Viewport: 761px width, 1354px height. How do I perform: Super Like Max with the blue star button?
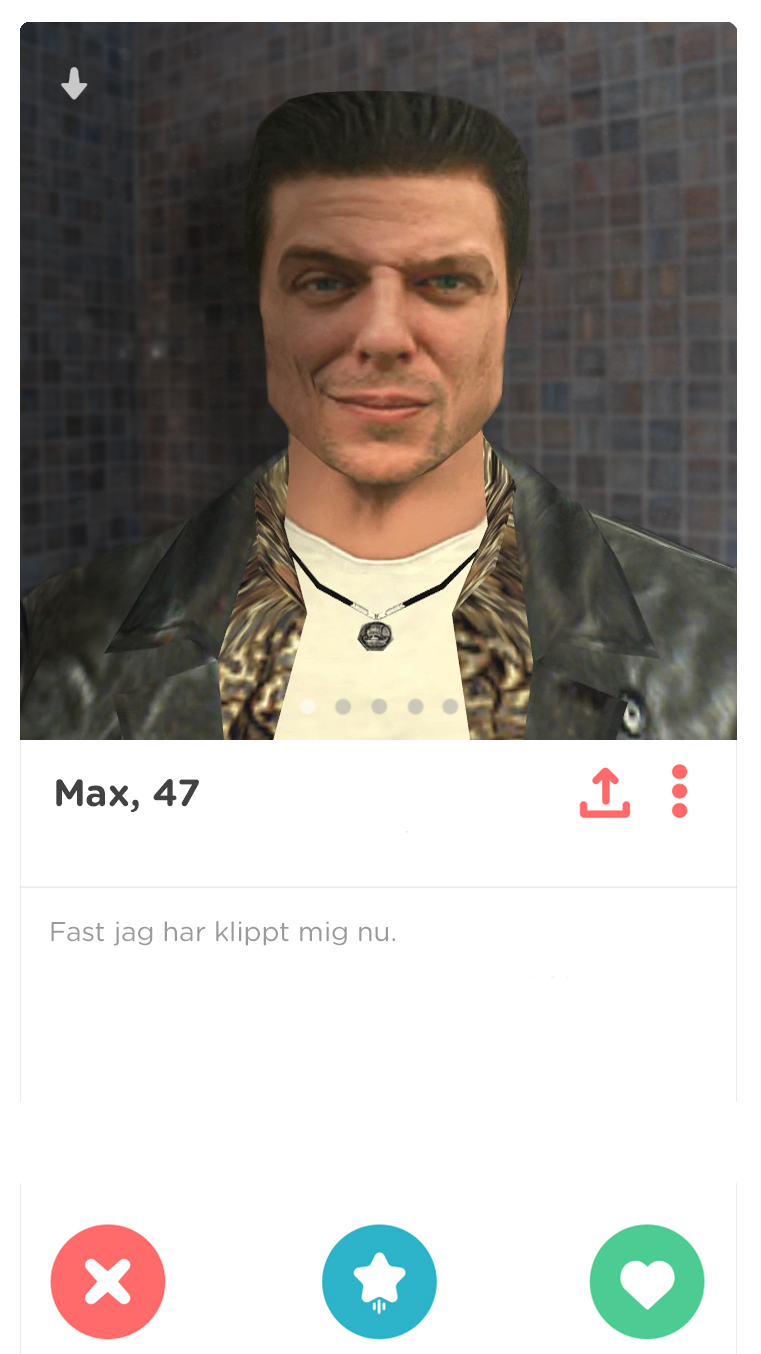coord(379,1281)
